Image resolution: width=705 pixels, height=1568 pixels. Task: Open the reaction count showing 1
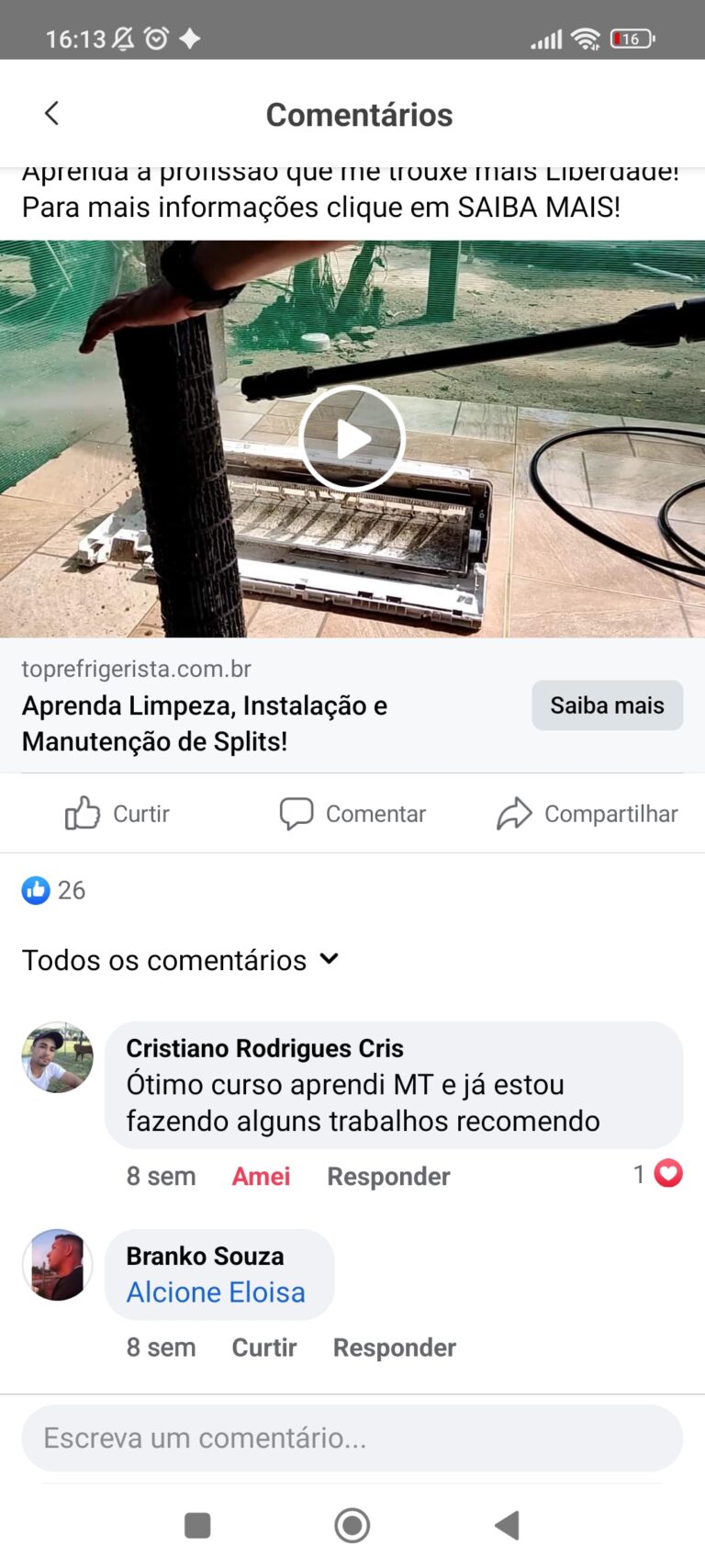click(641, 1174)
